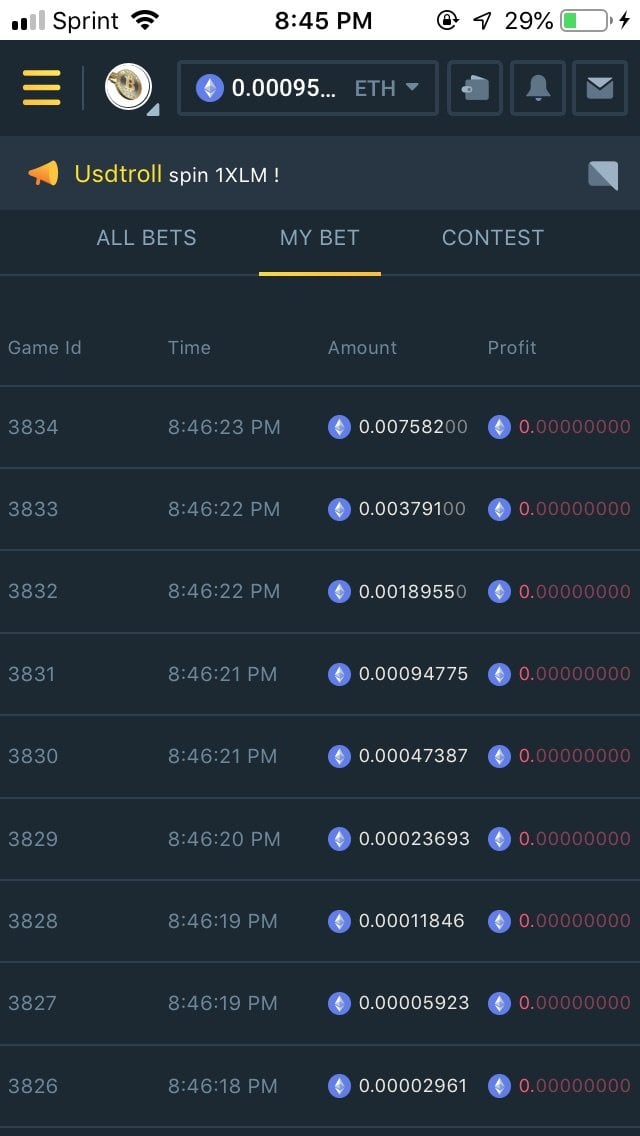Open the notifications bell
This screenshot has height=1136, width=640.
[x=538, y=88]
